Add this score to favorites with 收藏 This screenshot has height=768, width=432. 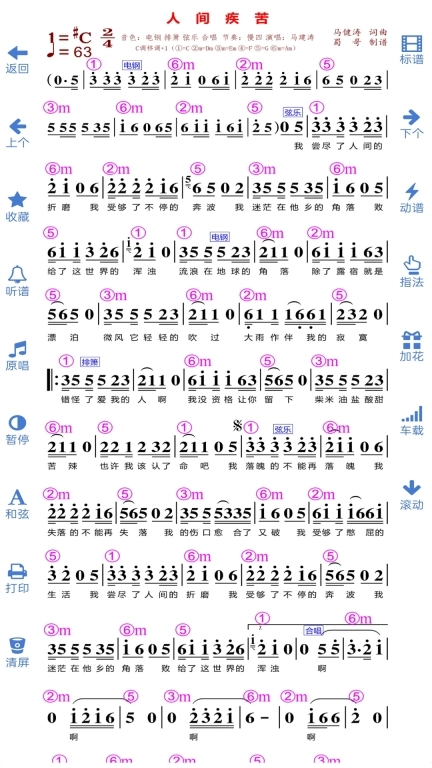18,208
